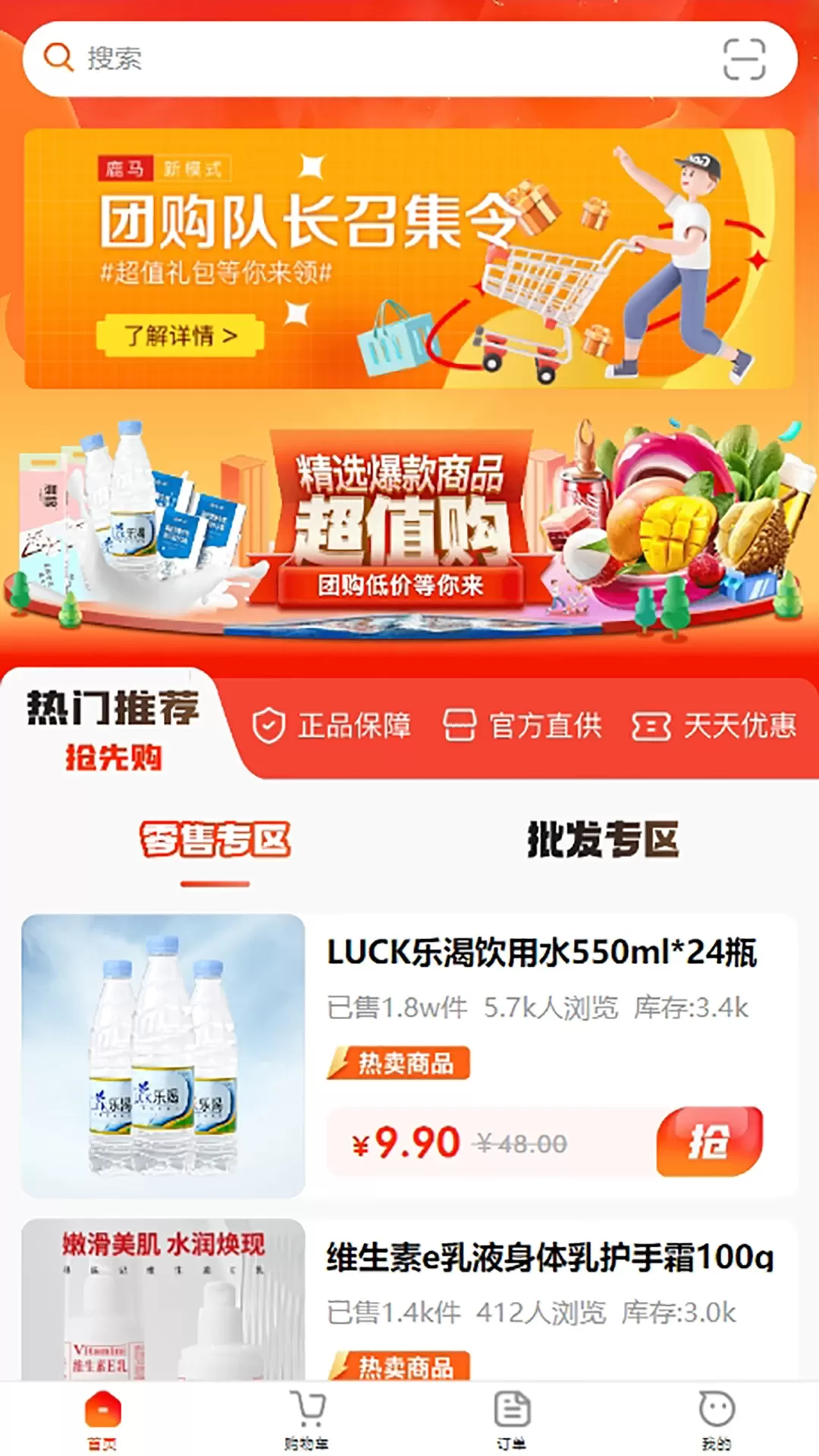Screen dimensions: 819x1456
Task: Grab the LUCK乐渴饮用水 deal with 抢
Action: coord(709,1141)
